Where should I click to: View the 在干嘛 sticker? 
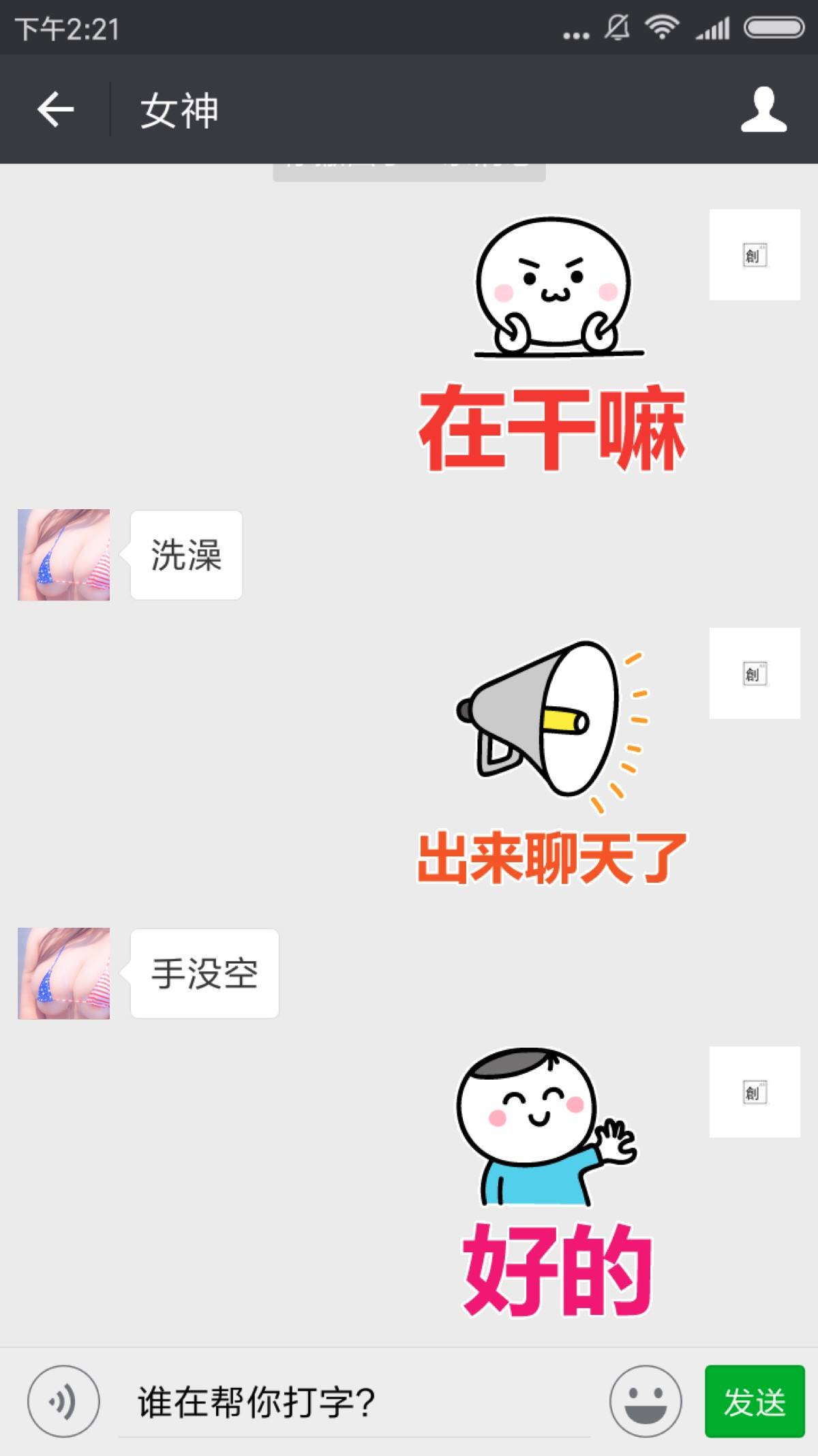(552, 344)
